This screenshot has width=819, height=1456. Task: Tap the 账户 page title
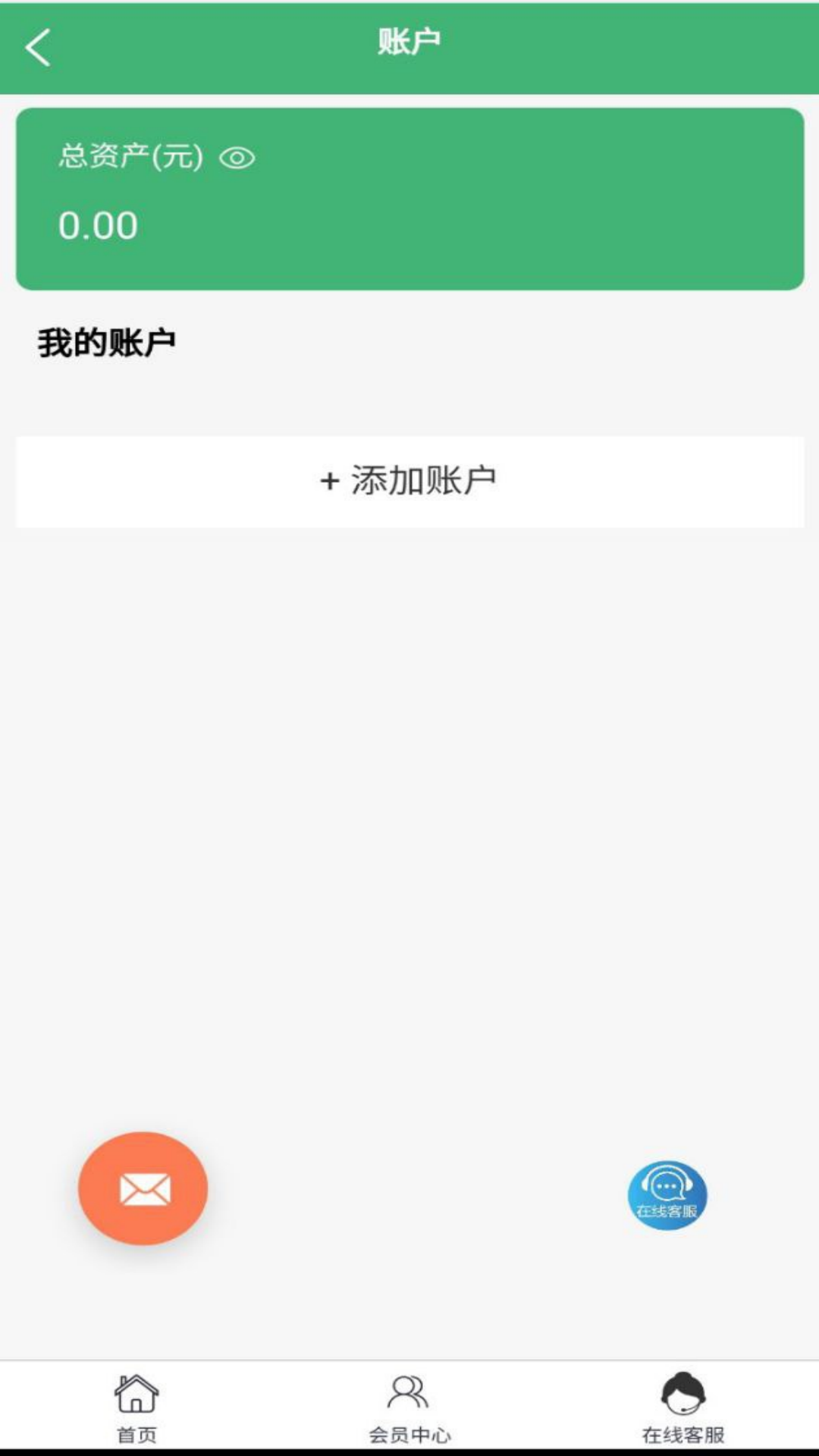pos(409,42)
